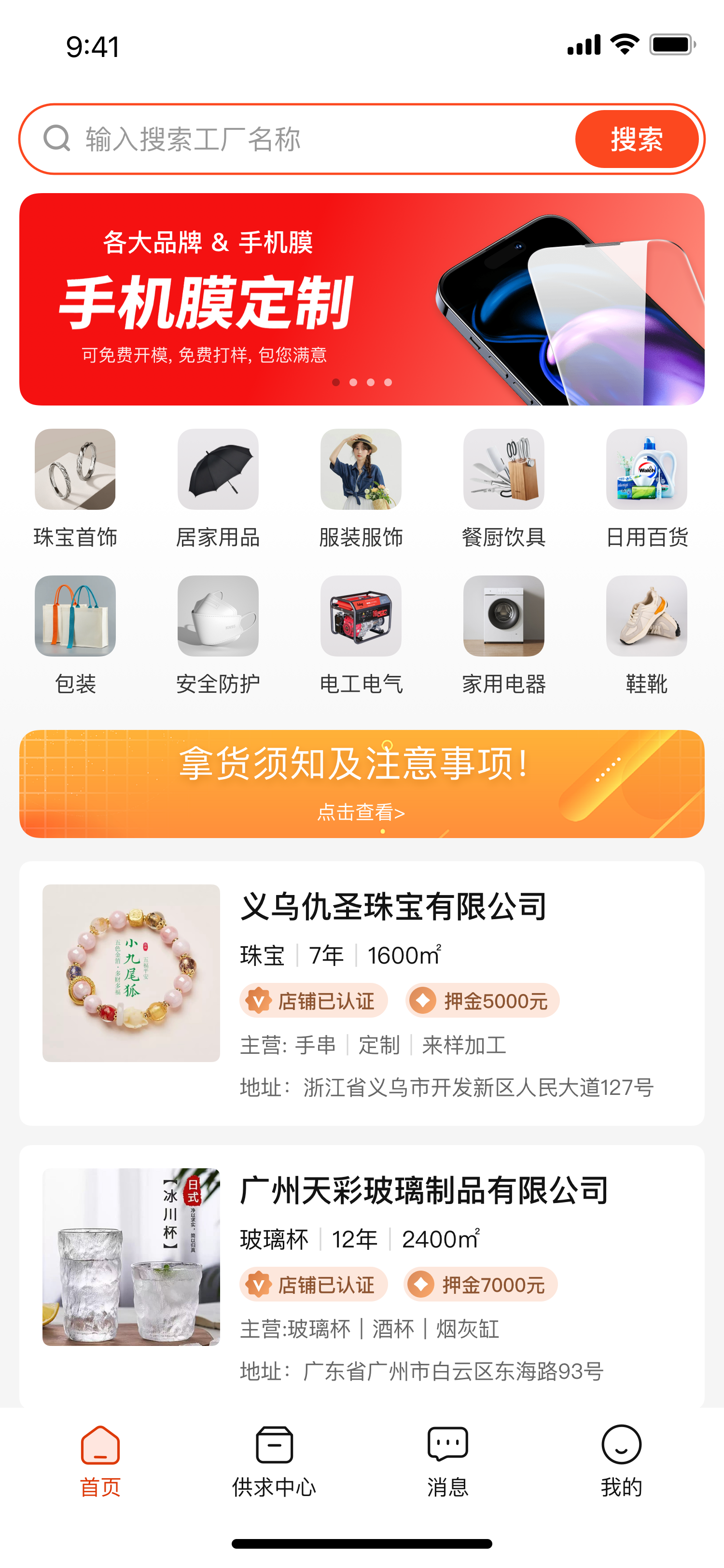Switch to the 供求中心 tab
The image size is (724, 1568).
274,1461
